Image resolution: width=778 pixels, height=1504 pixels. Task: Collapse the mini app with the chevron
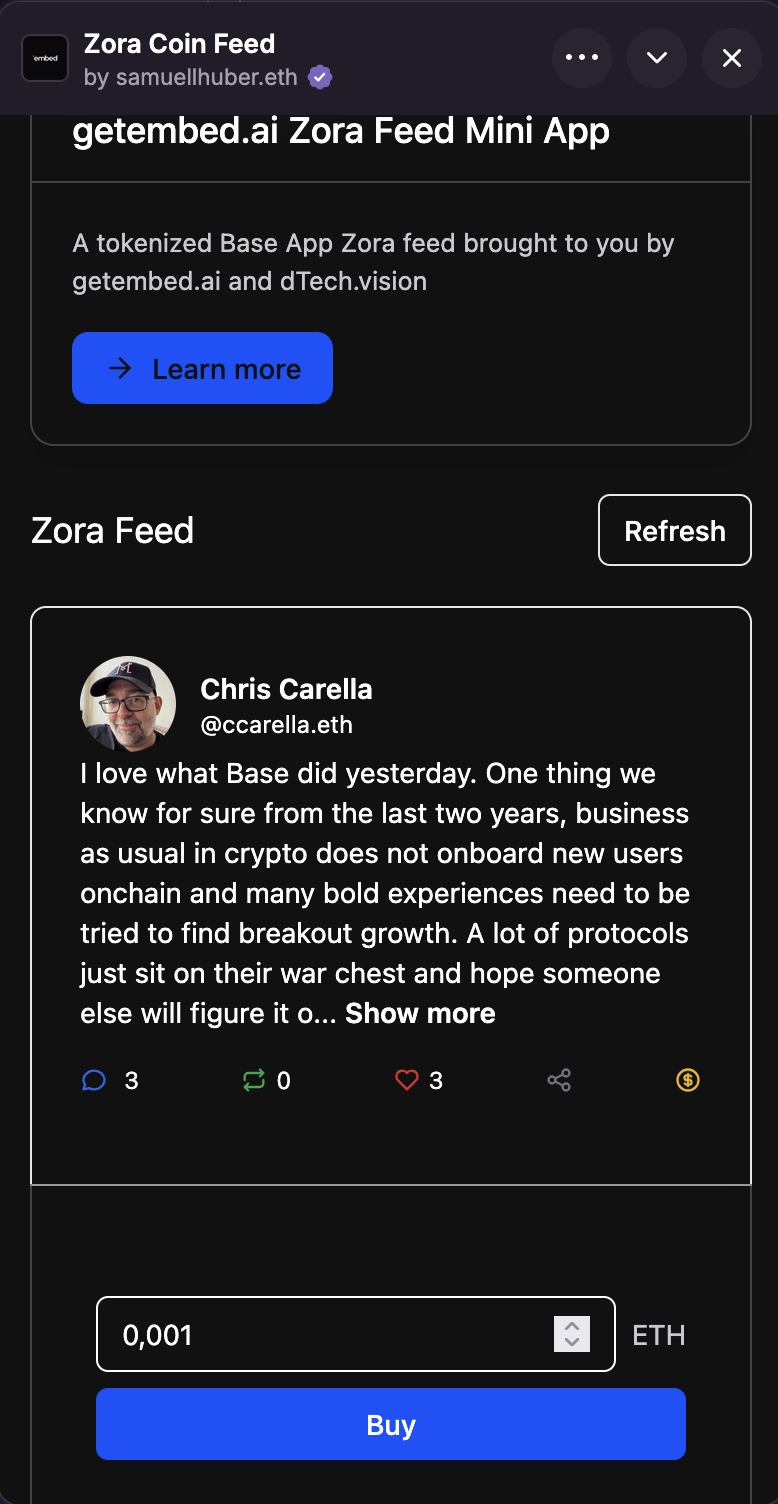(657, 58)
